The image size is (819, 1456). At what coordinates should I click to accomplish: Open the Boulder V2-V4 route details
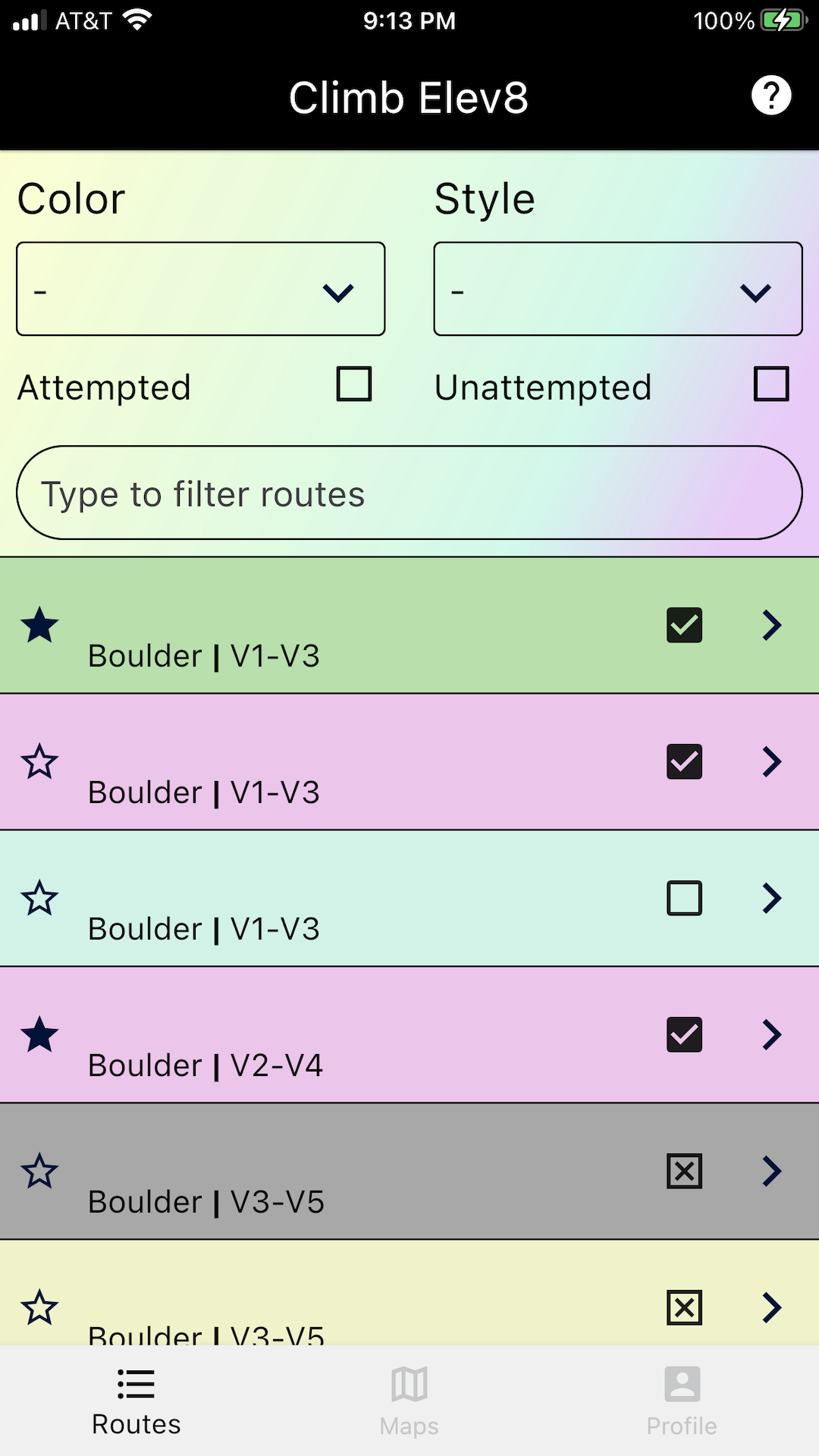(772, 1035)
